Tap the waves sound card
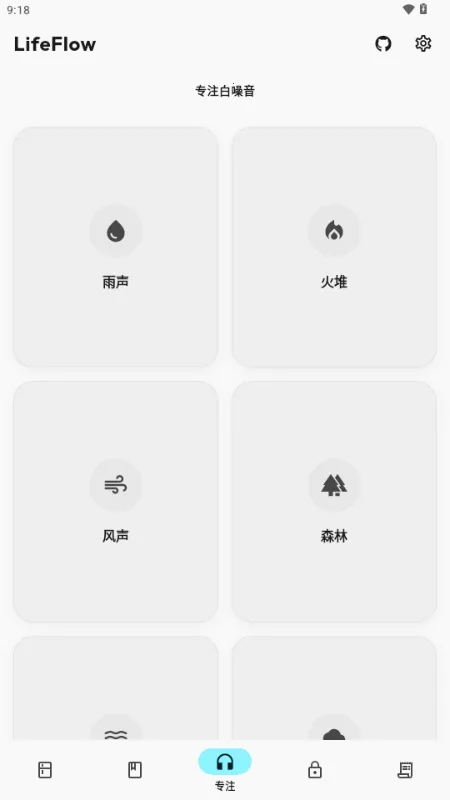Screen dimensions: 450x800 click(116, 688)
